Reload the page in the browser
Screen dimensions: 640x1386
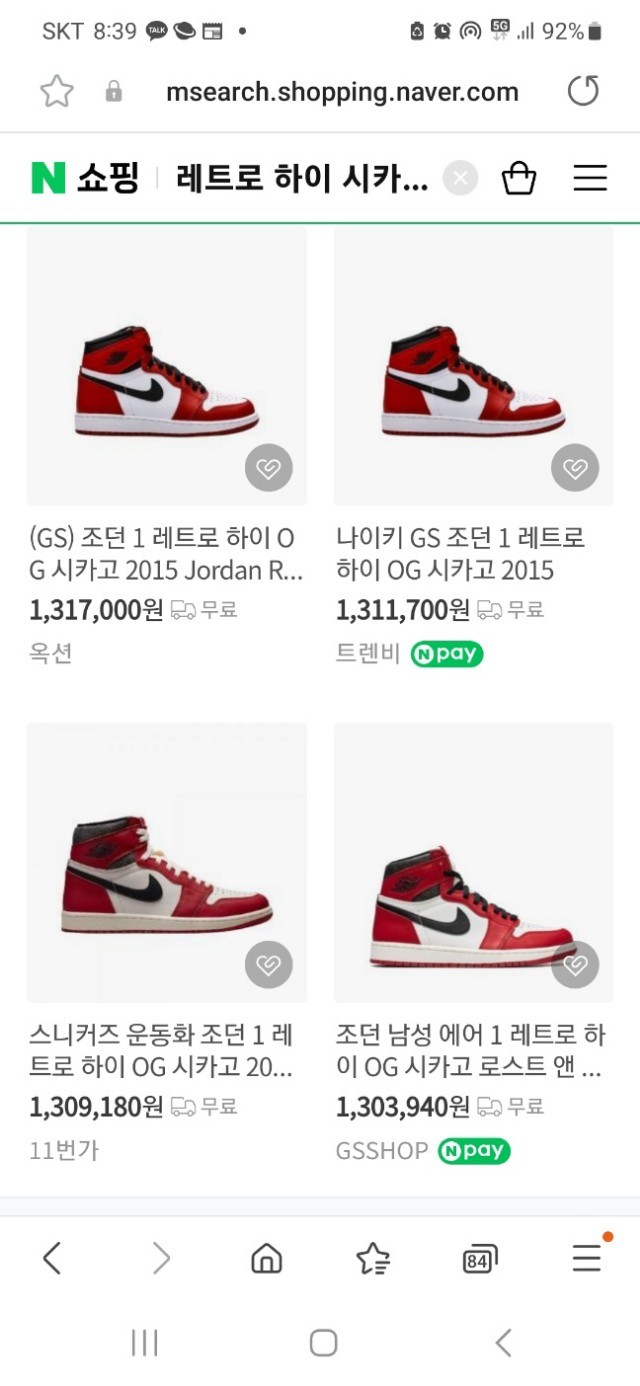tap(583, 91)
